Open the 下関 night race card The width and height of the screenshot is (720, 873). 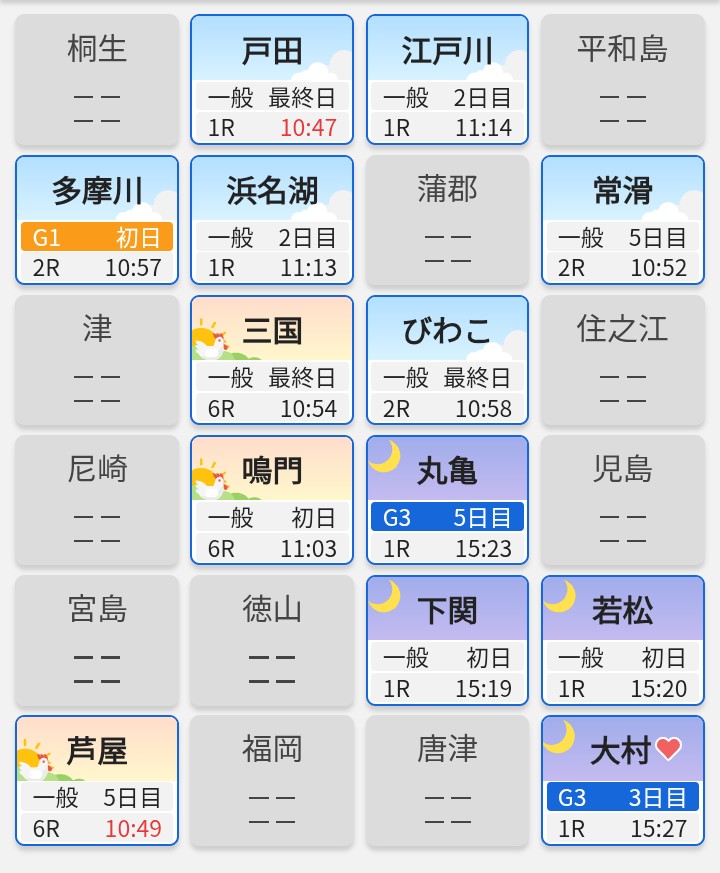click(x=447, y=640)
